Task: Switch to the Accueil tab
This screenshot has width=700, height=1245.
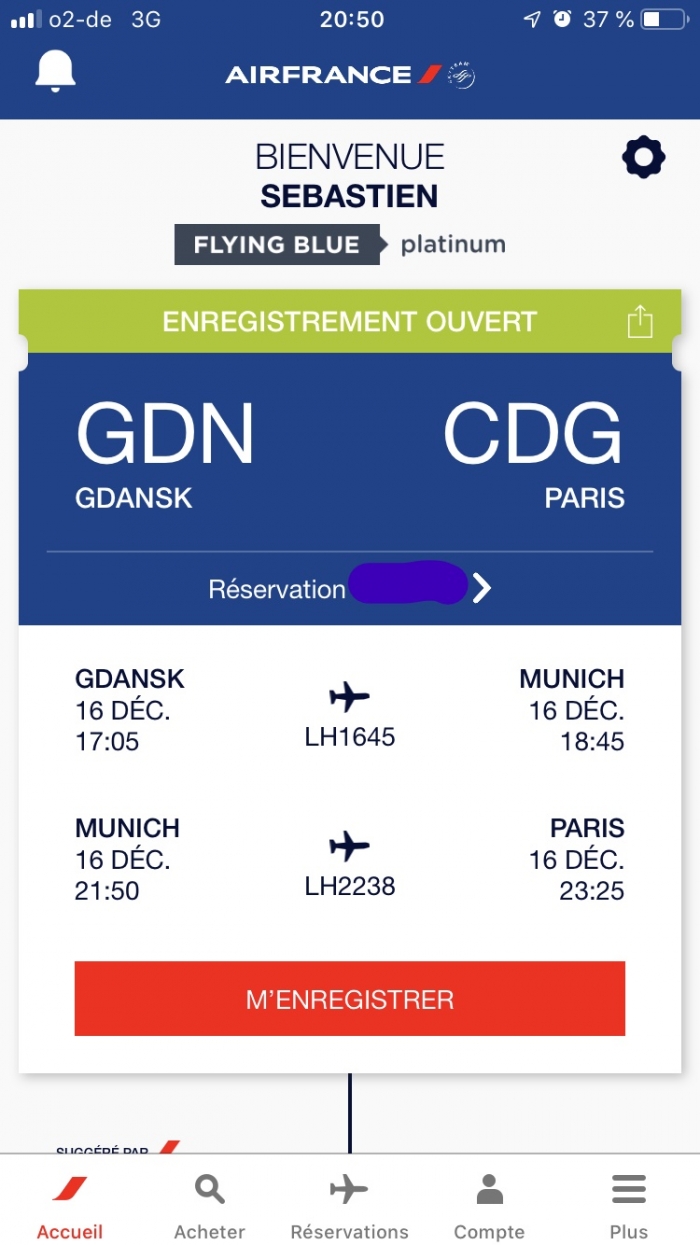Action: [70, 1206]
